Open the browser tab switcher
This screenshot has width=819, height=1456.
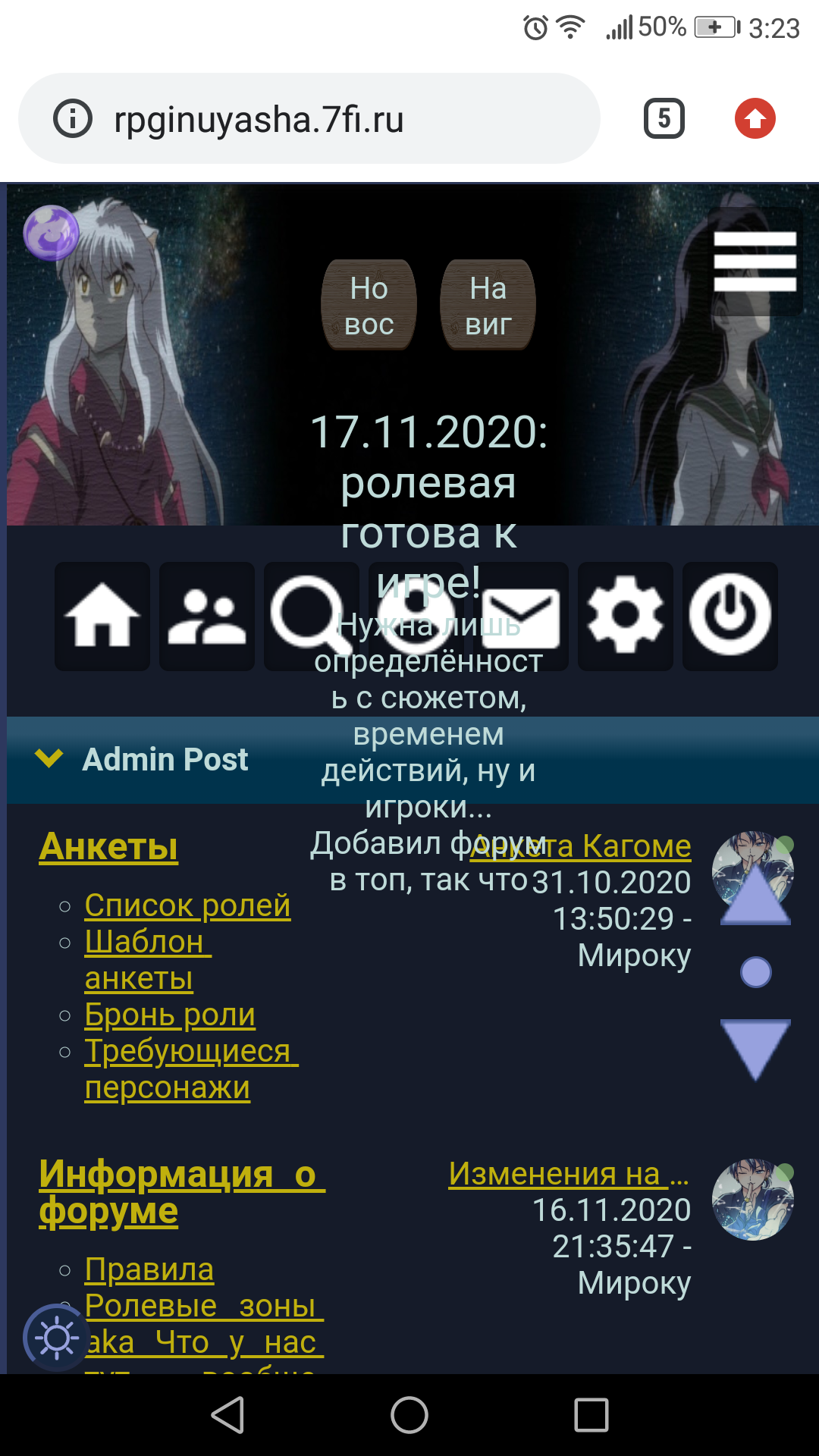coord(664,118)
